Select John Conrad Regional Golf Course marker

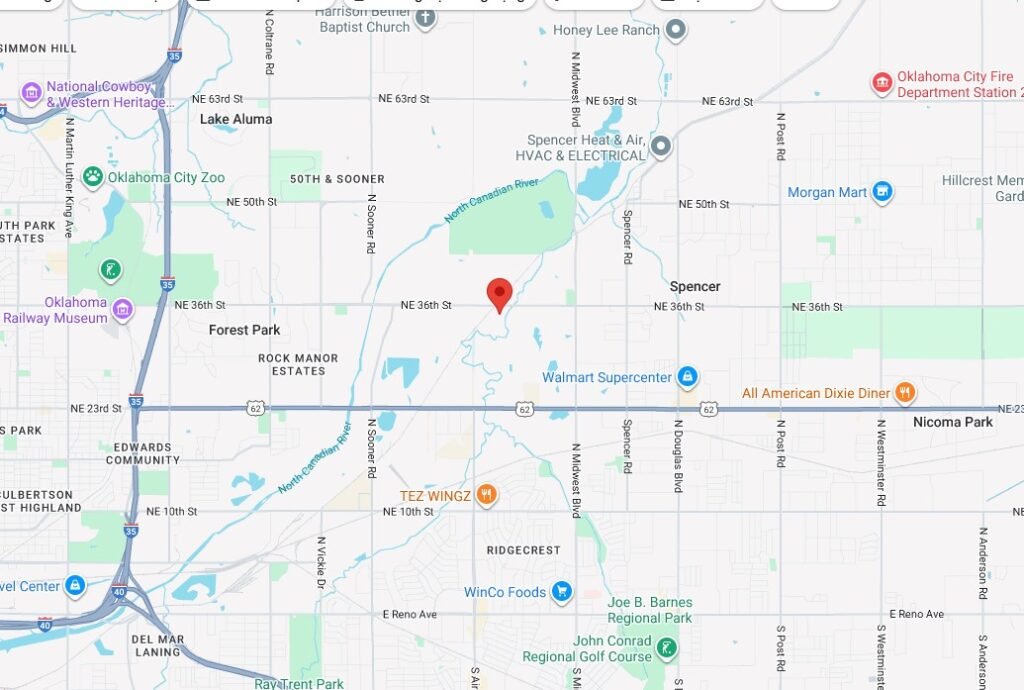tap(666, 649)
